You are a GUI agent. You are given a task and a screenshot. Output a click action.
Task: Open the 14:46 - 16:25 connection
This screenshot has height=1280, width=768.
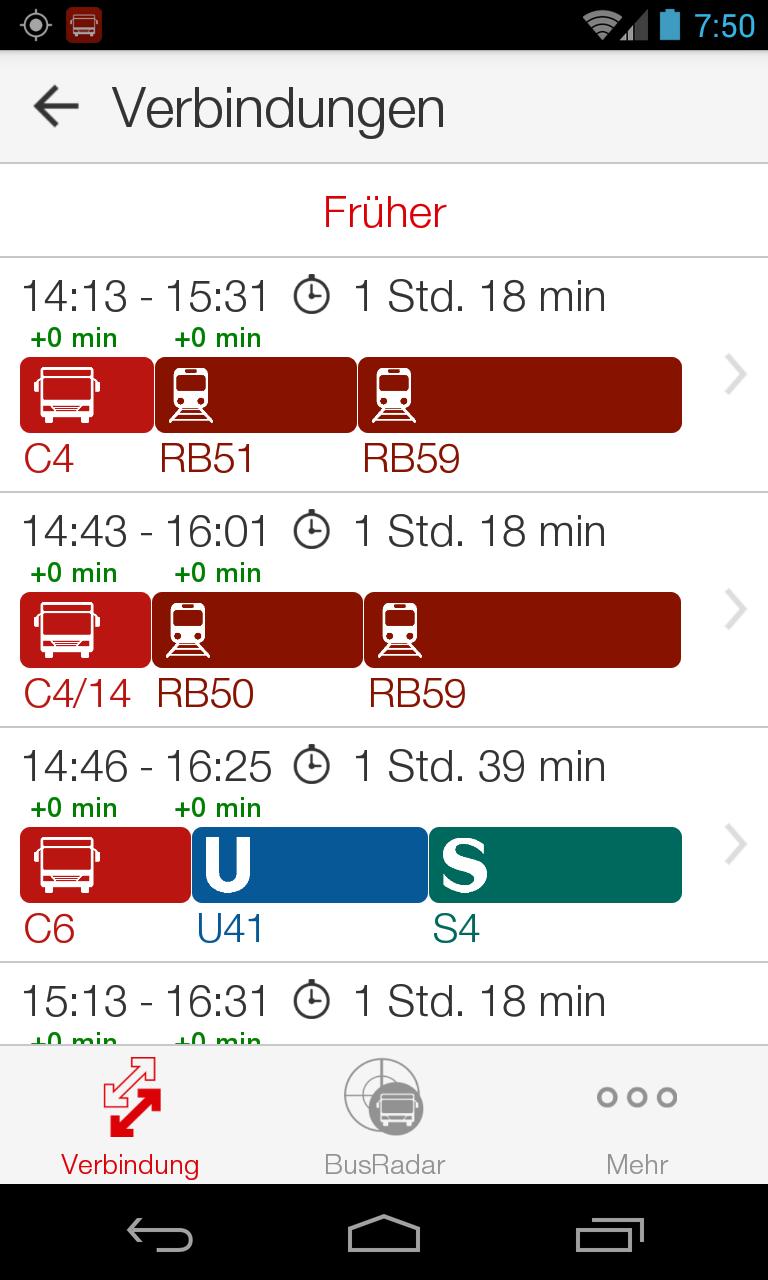click(384, 845)
